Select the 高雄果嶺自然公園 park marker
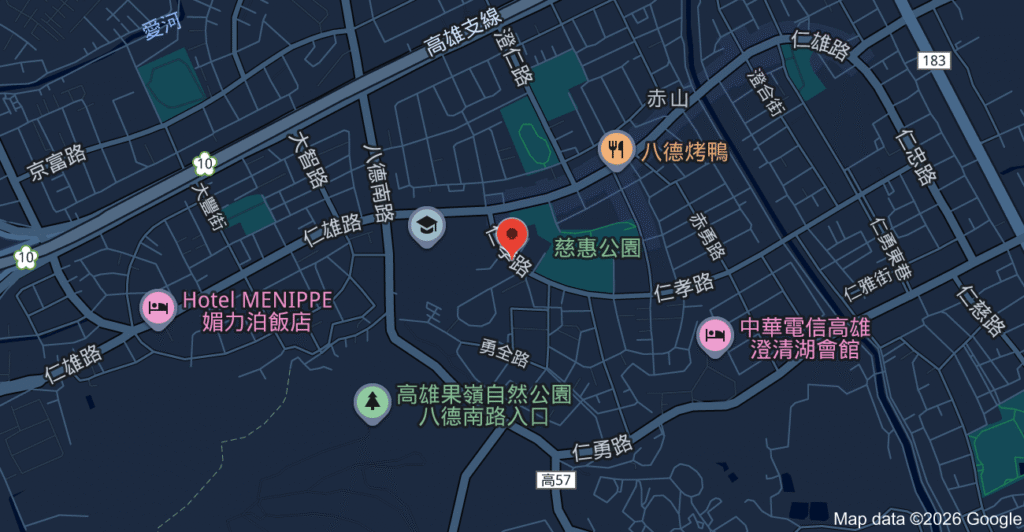The image size is (1024, 532). pyautogui.click(x=373, y=402)
